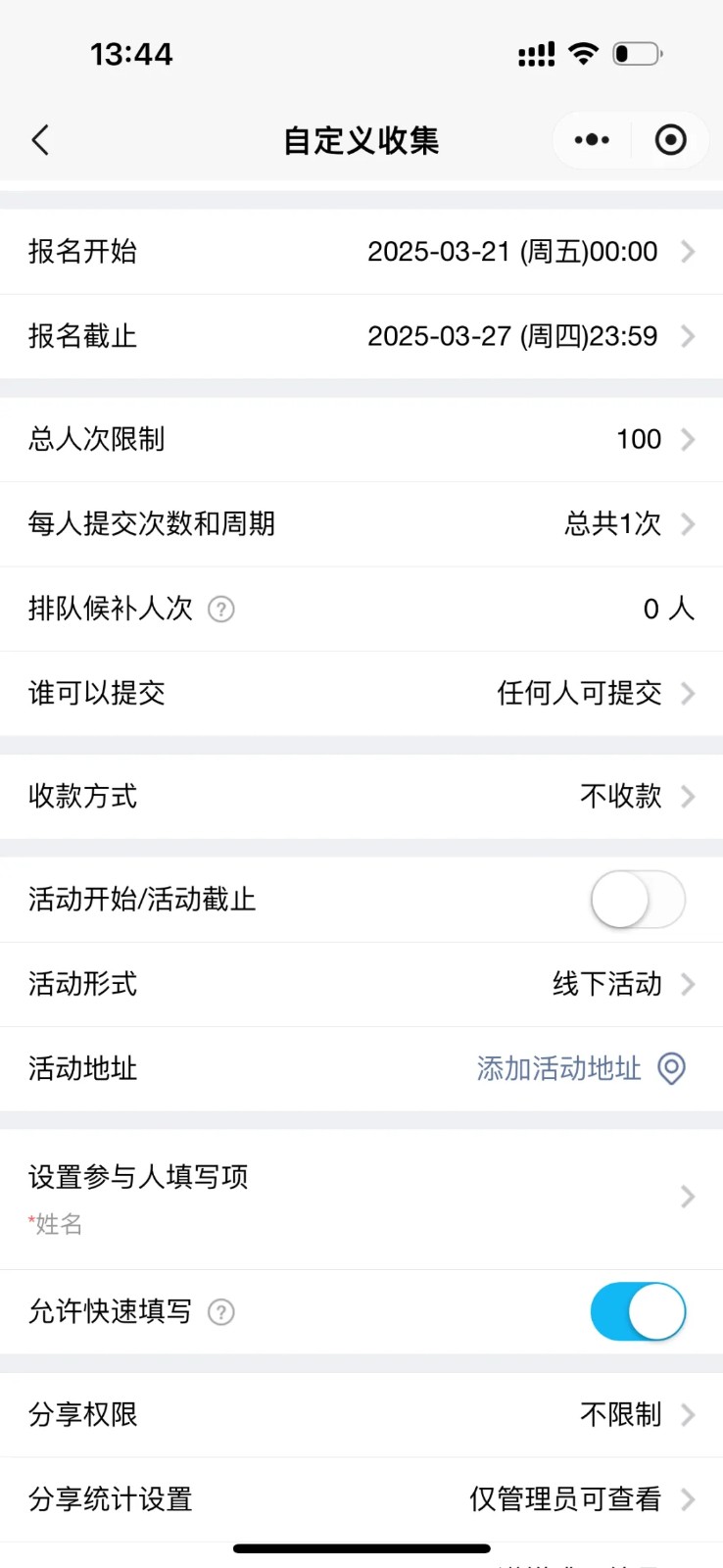Edit the 排队候补人次 number
723x1568 pixels.
(668, 609)
